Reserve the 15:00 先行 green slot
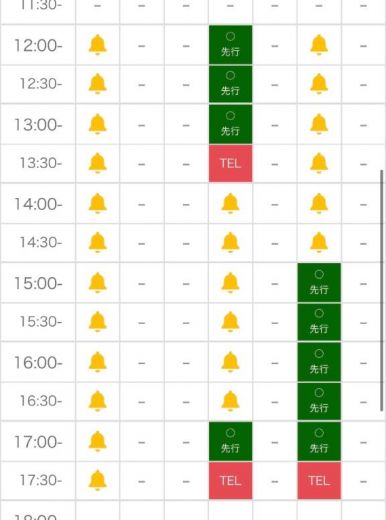 tap(319, 283)
